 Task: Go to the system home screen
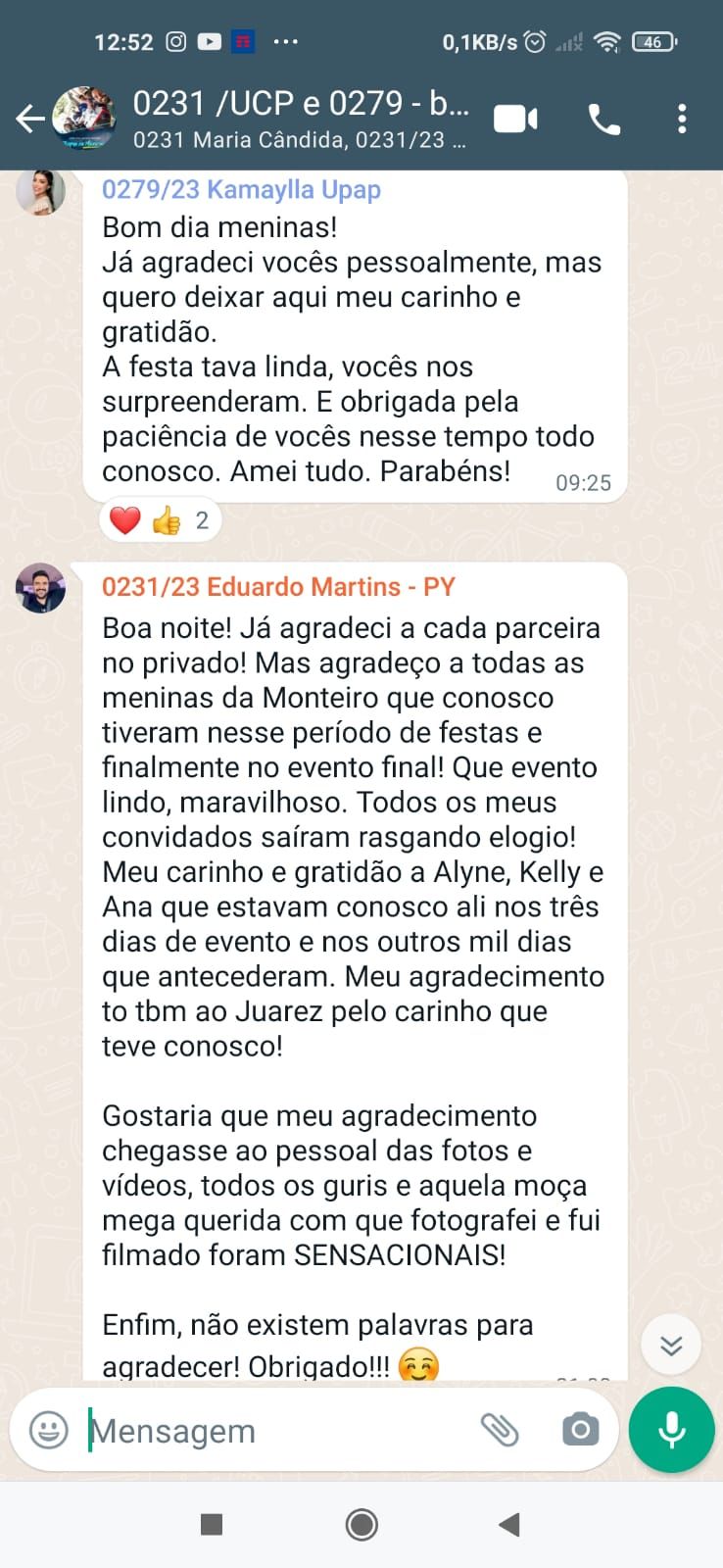tap(361, 1525)
